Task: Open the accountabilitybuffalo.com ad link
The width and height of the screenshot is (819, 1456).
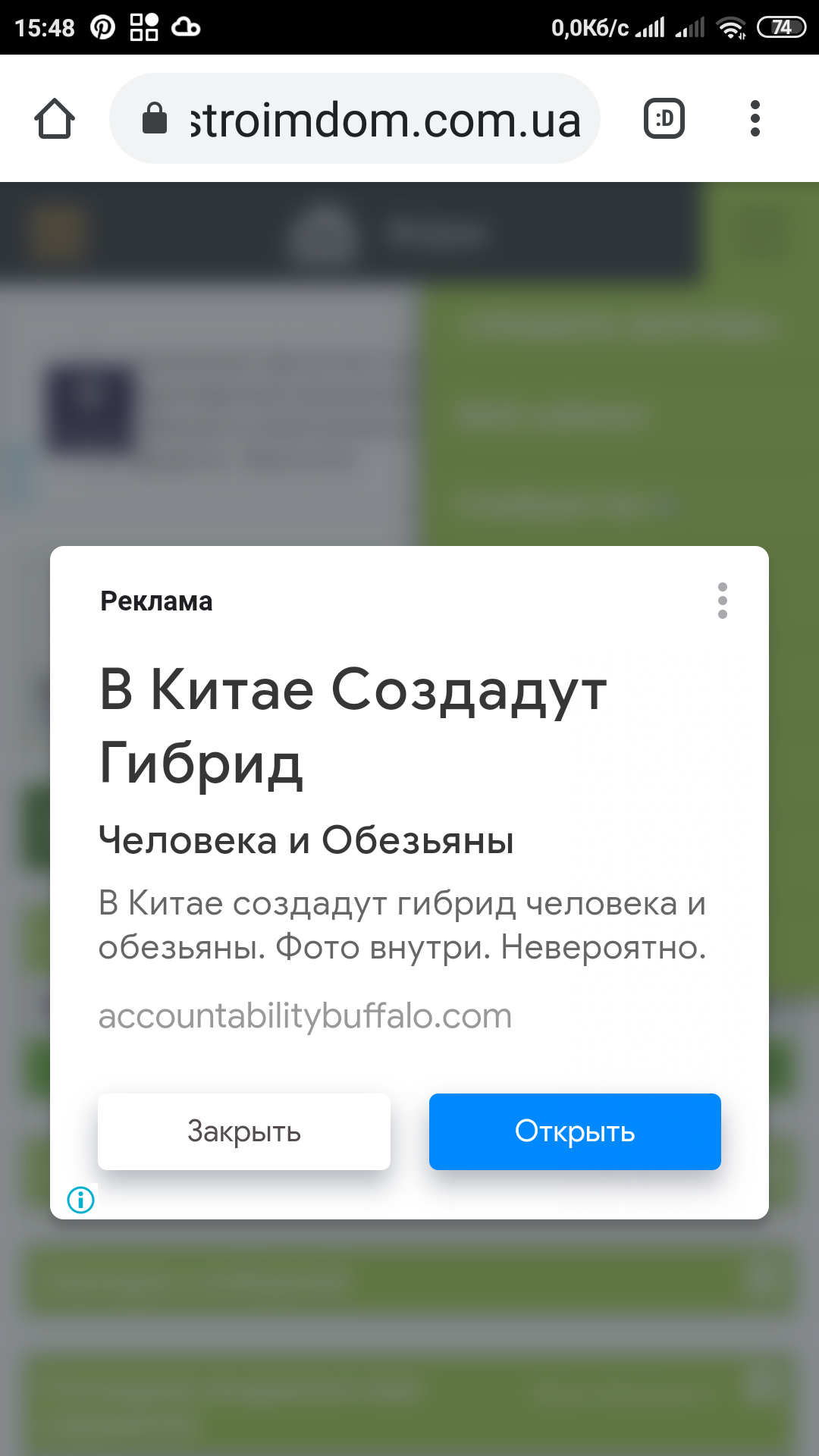Action: click(305, 1016)
